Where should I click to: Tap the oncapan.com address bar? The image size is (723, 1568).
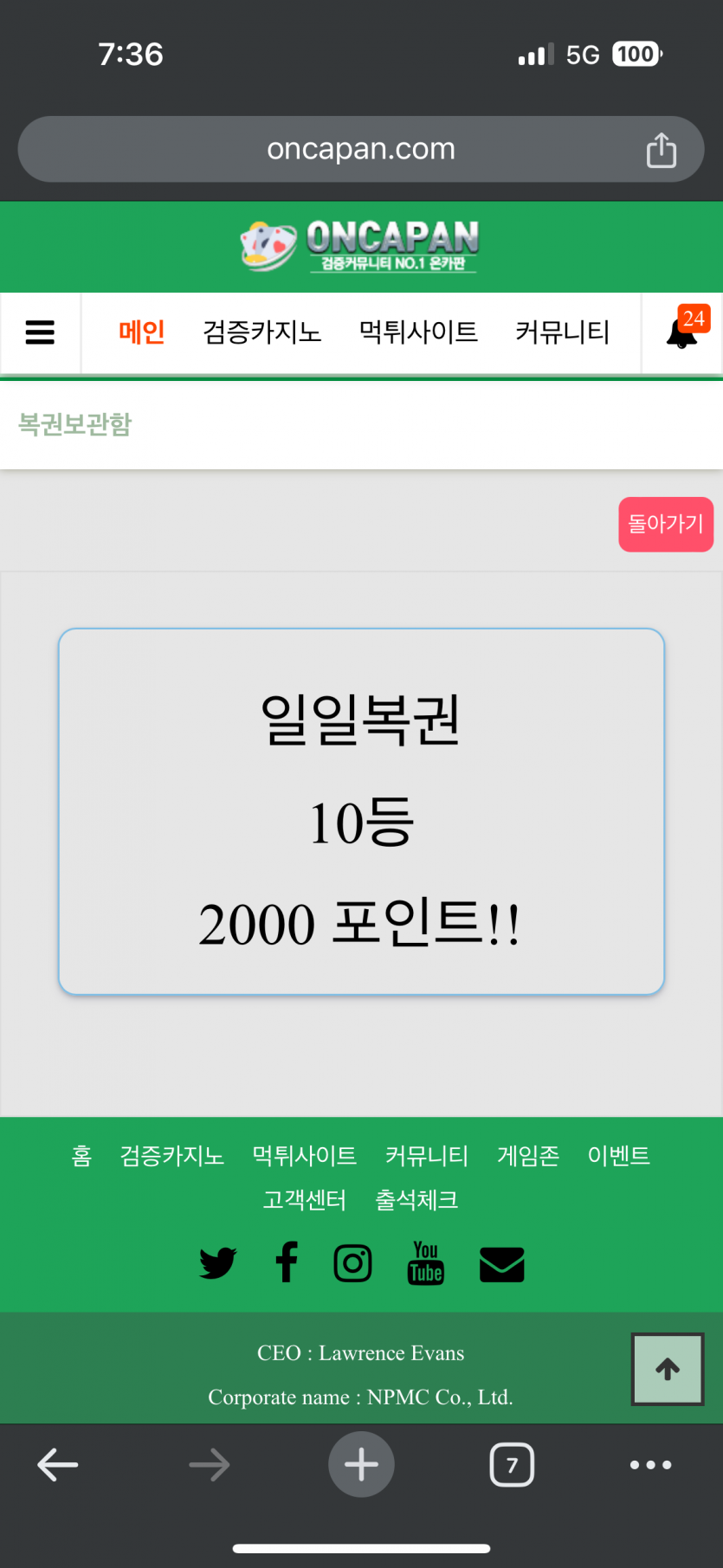[361, 149]
